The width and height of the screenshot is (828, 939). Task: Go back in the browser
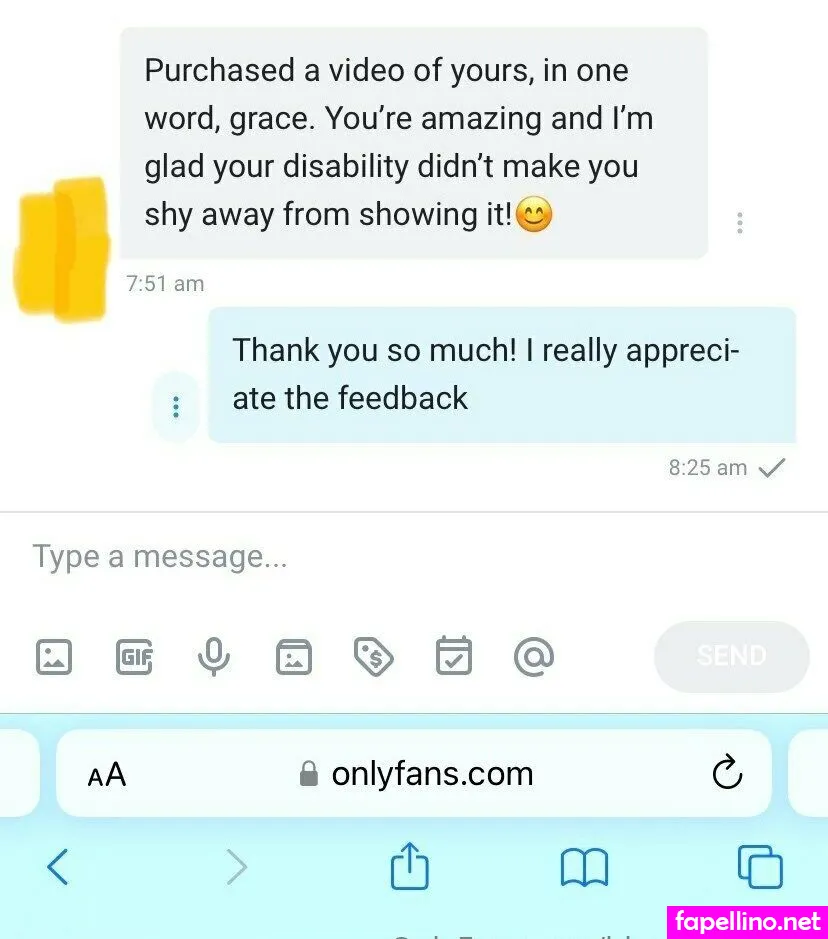pos(58,867)
